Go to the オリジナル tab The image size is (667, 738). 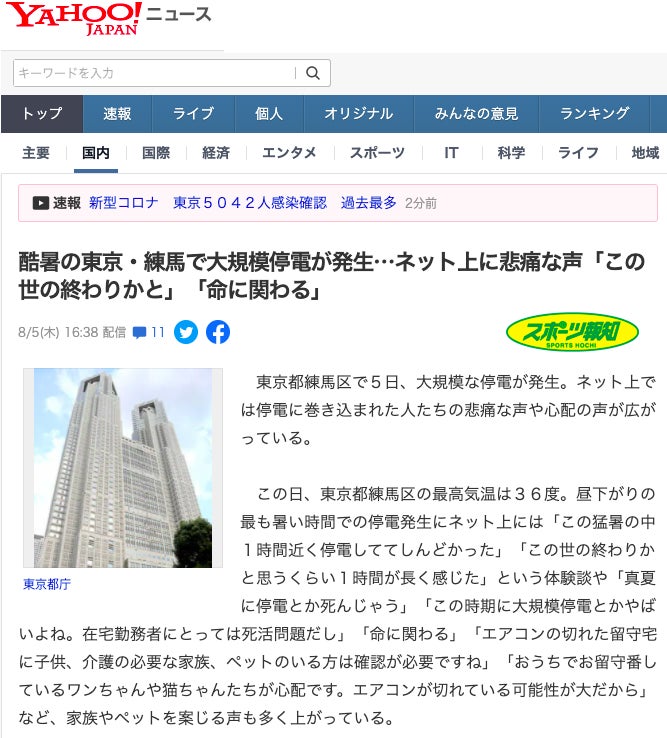tap(358, 114)
